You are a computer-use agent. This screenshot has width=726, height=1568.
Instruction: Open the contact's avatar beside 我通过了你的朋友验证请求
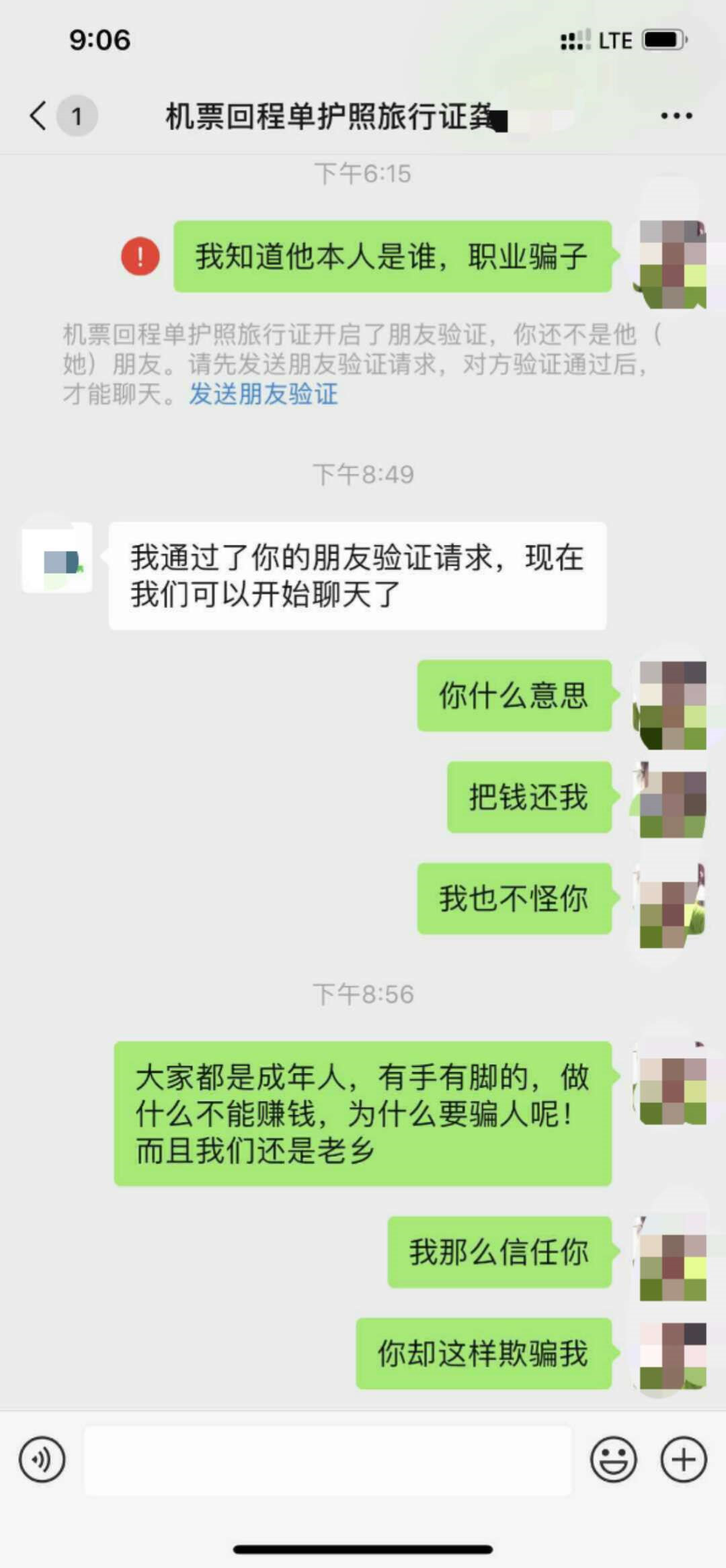[58, 558]
